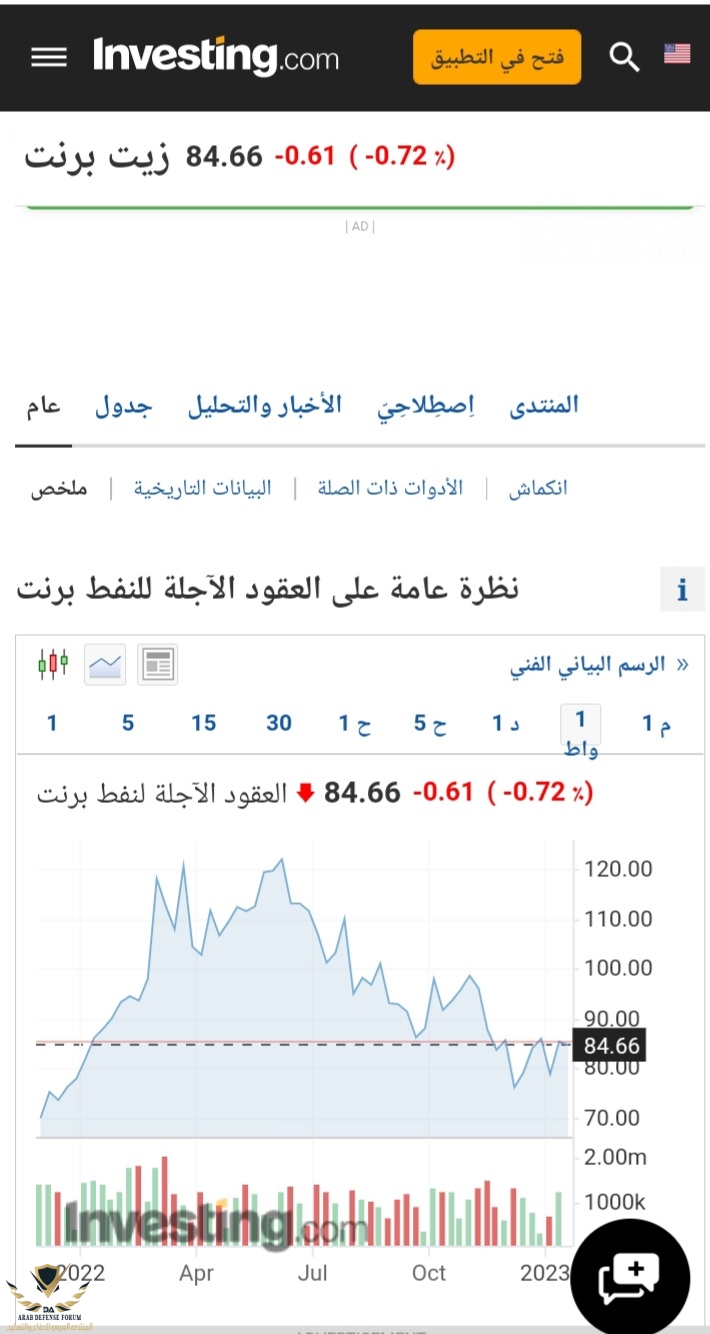
Task: Open the انكماش sub-tab
Action: (538, 488)
